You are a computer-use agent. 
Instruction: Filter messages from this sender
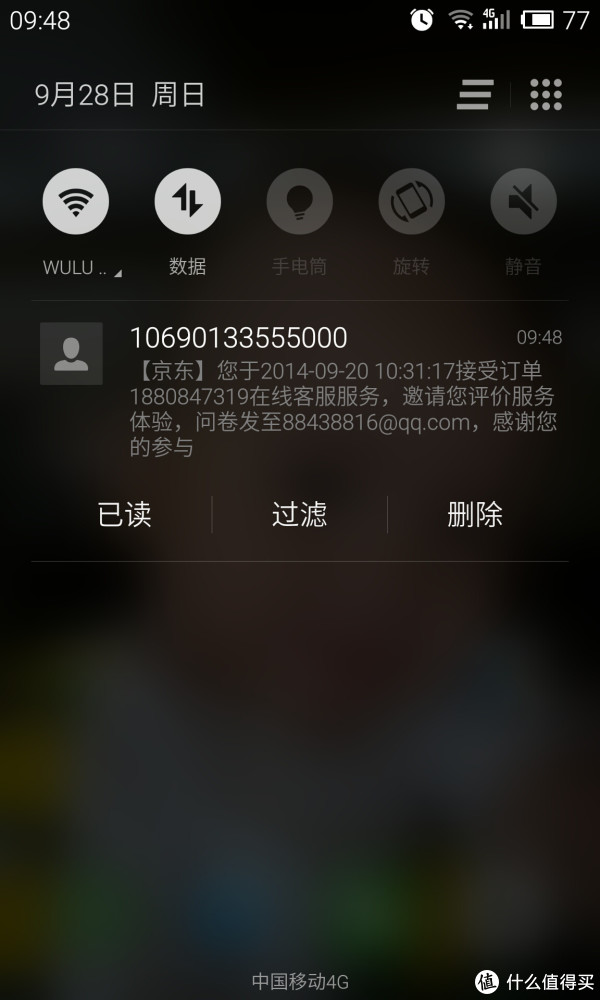pos(300,515)
